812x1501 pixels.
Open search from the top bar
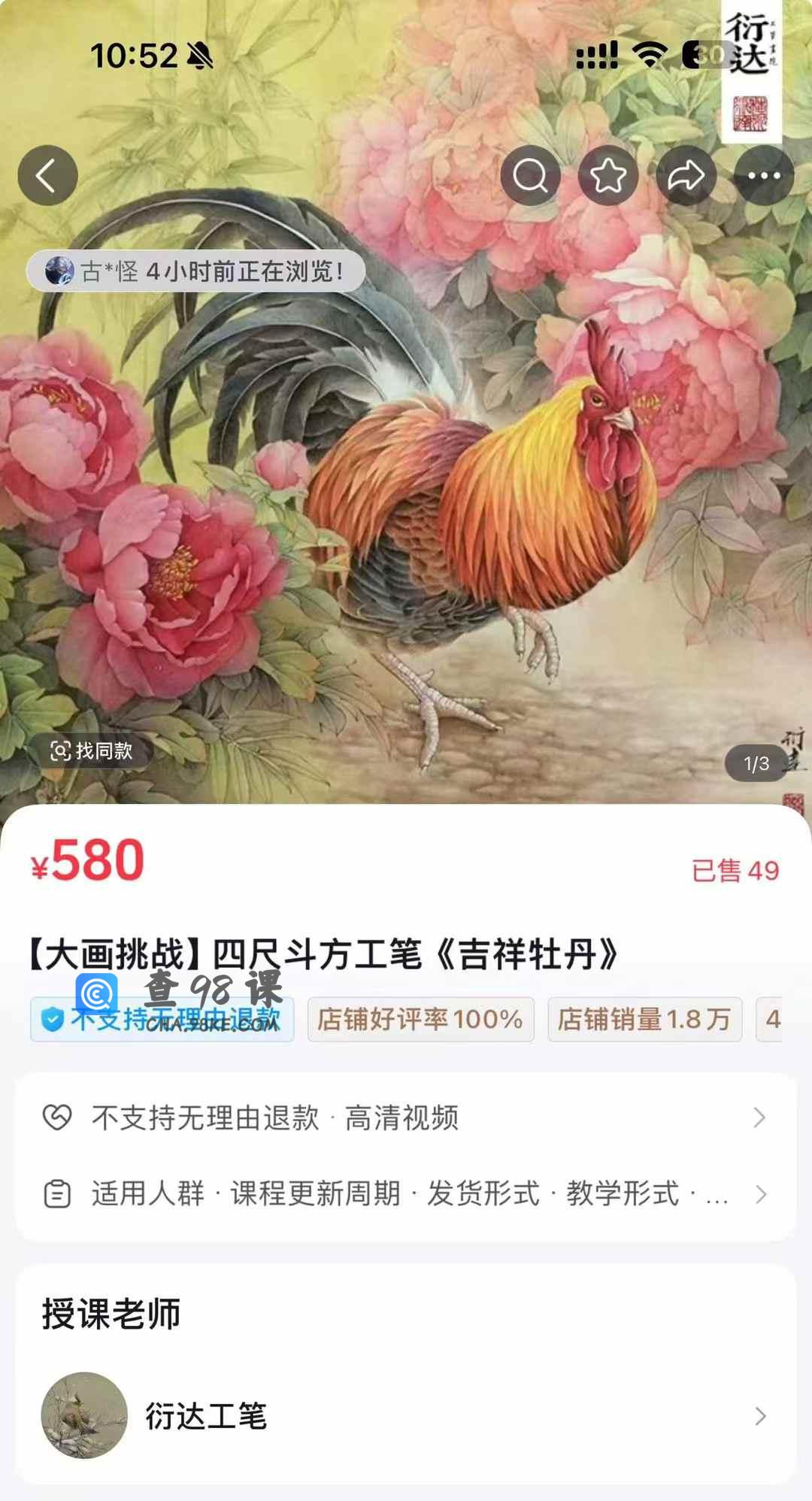[530, 176]
